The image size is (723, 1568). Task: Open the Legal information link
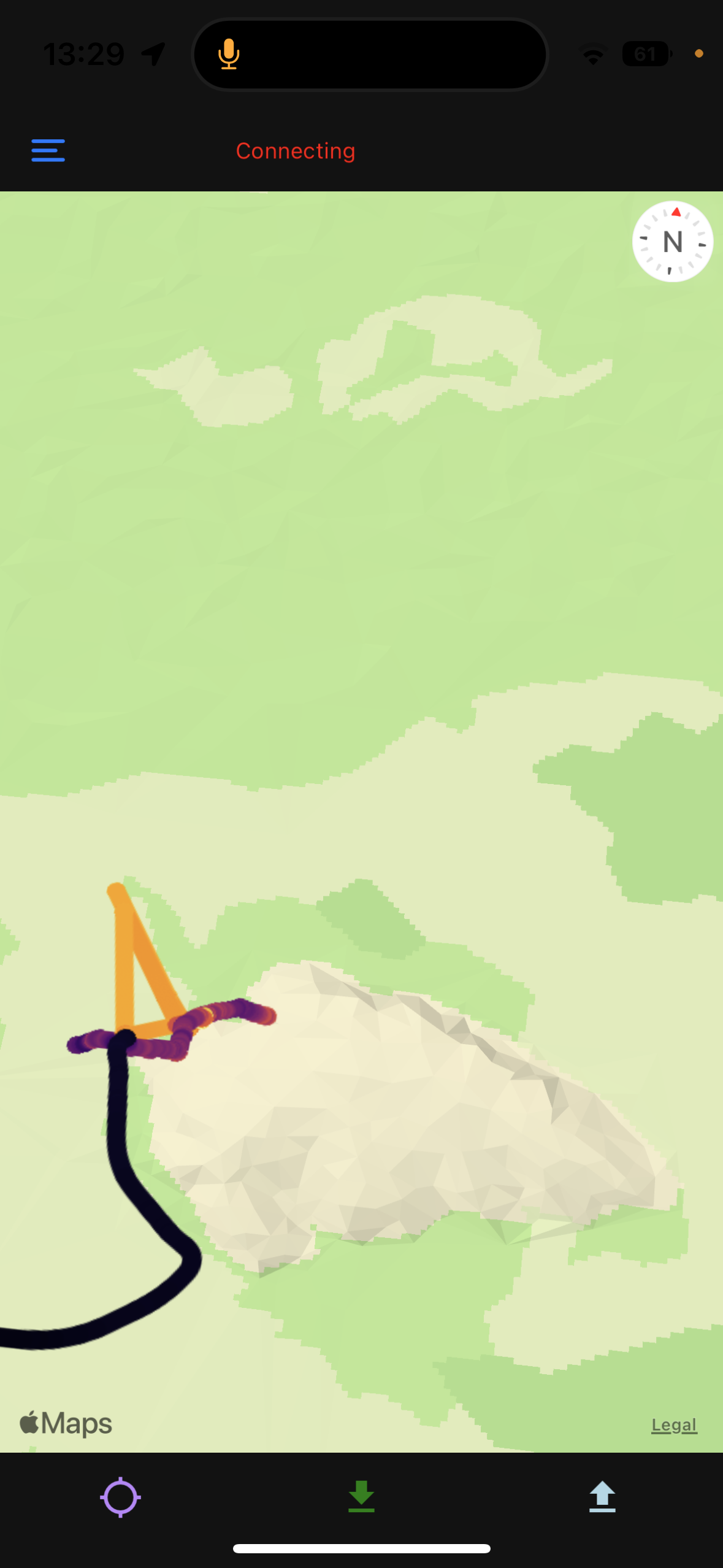click(x=673, y=1424)
